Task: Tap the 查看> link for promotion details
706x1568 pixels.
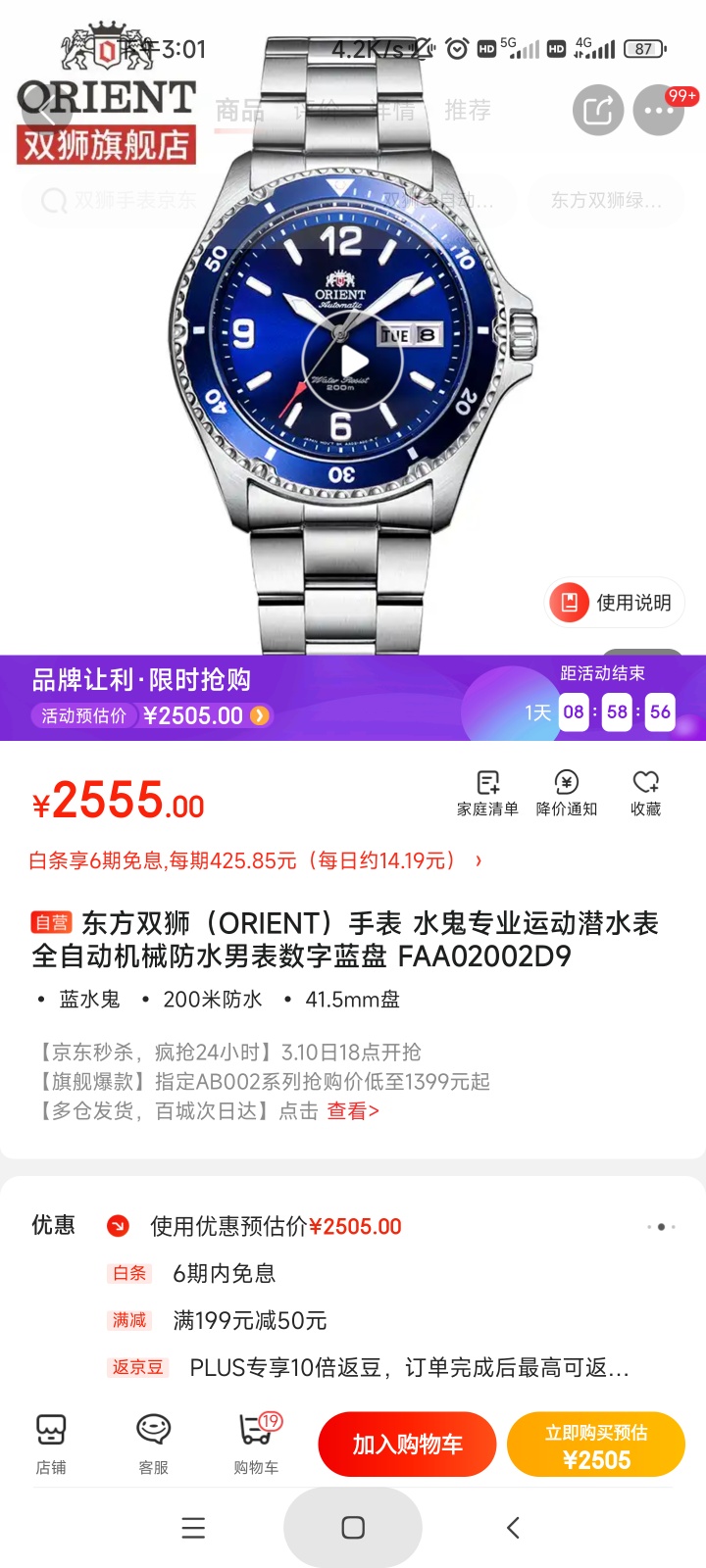Action: pos(352,1110)
